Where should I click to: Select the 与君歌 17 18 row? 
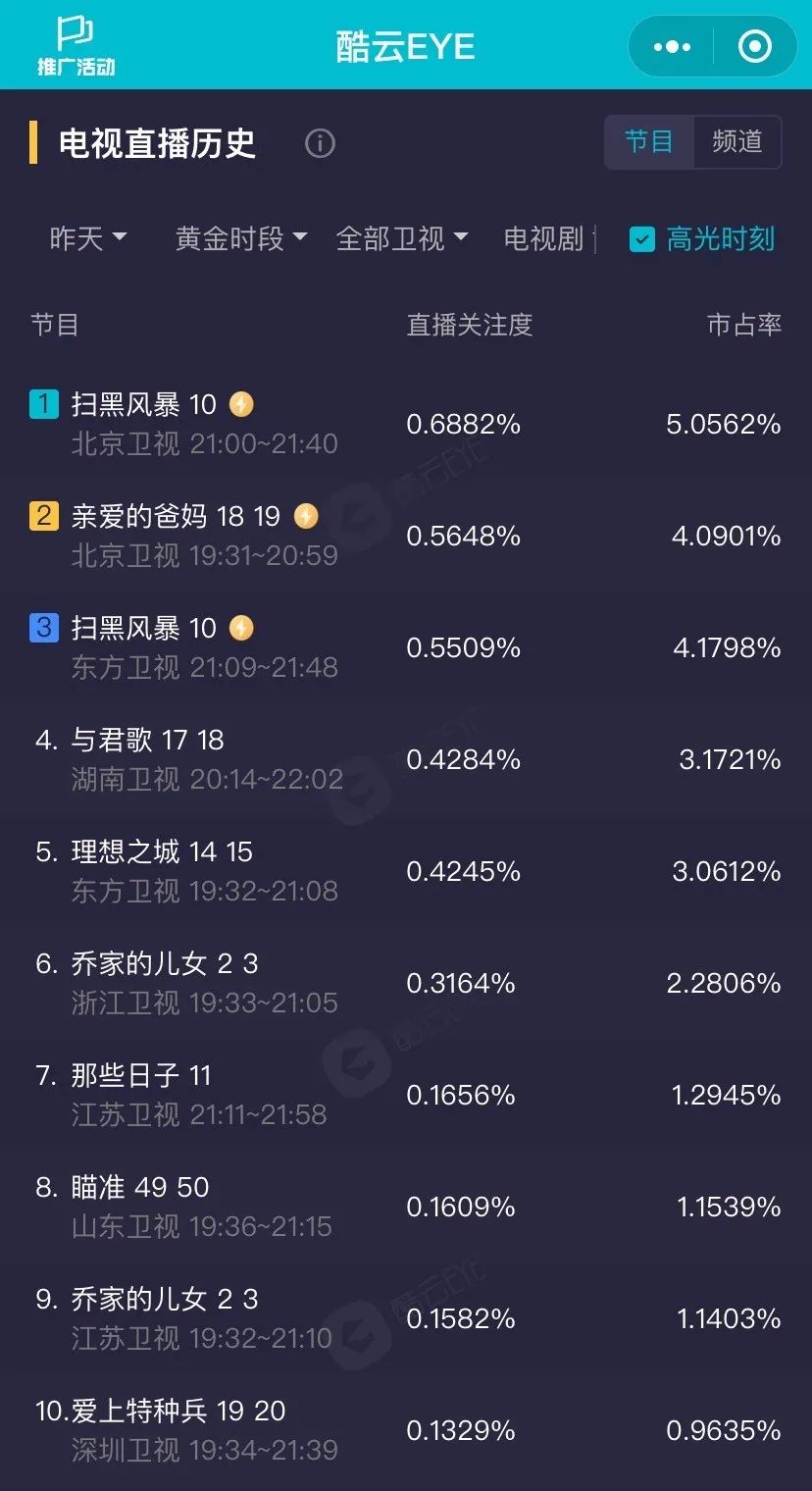coord(147,740)
